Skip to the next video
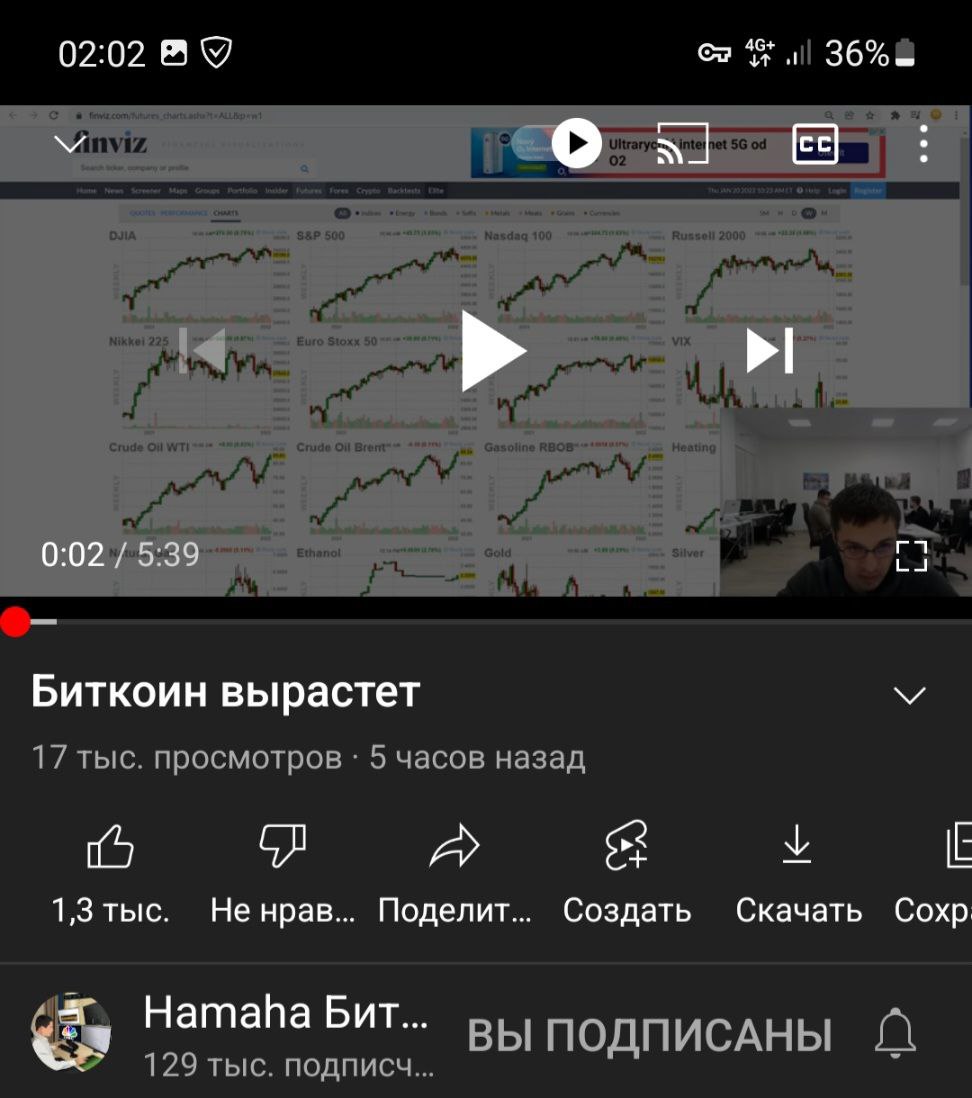Viewport: 972px width, 1098px height. pos(769,351)
